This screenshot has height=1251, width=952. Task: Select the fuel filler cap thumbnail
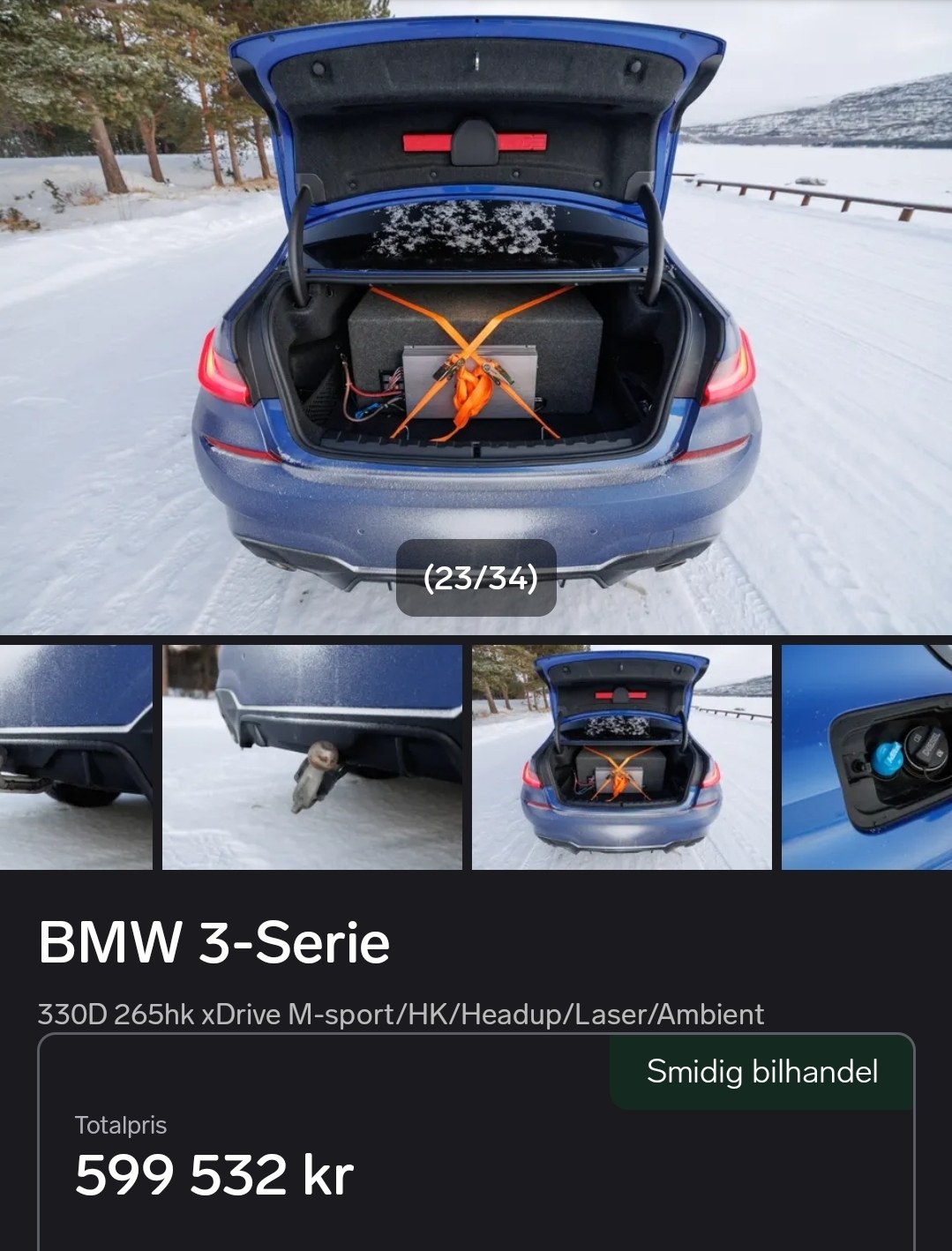coord(866,757)
